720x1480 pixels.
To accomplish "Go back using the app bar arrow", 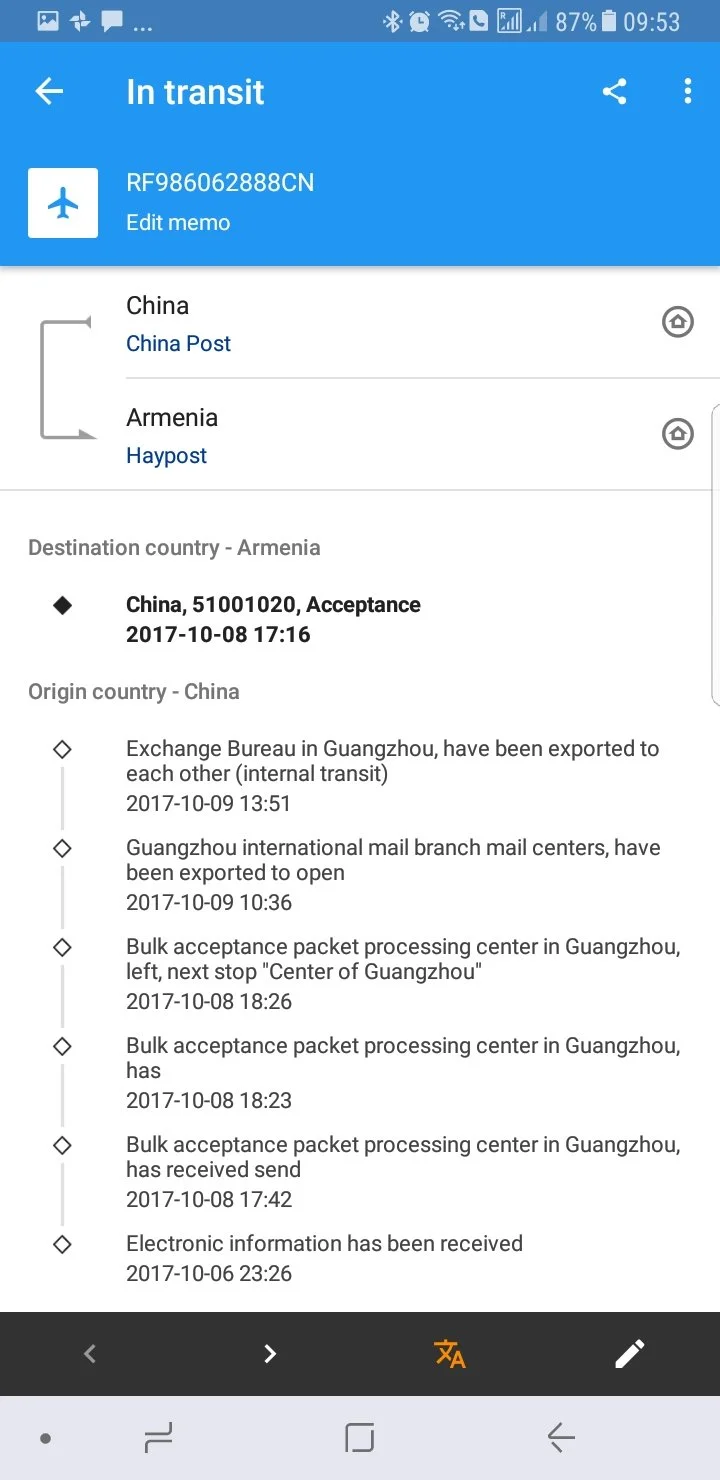I will [49, 92].
